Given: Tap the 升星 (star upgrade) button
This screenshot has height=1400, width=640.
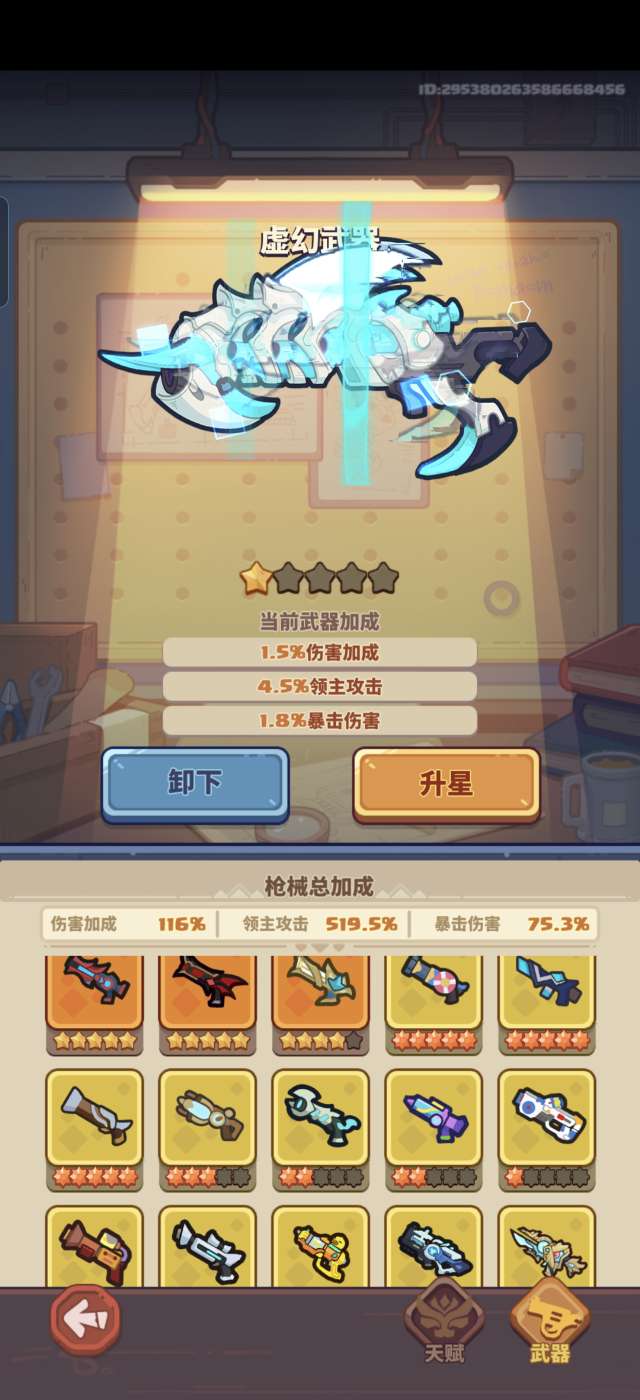Looking at the screenshot, I should [446, 783].
